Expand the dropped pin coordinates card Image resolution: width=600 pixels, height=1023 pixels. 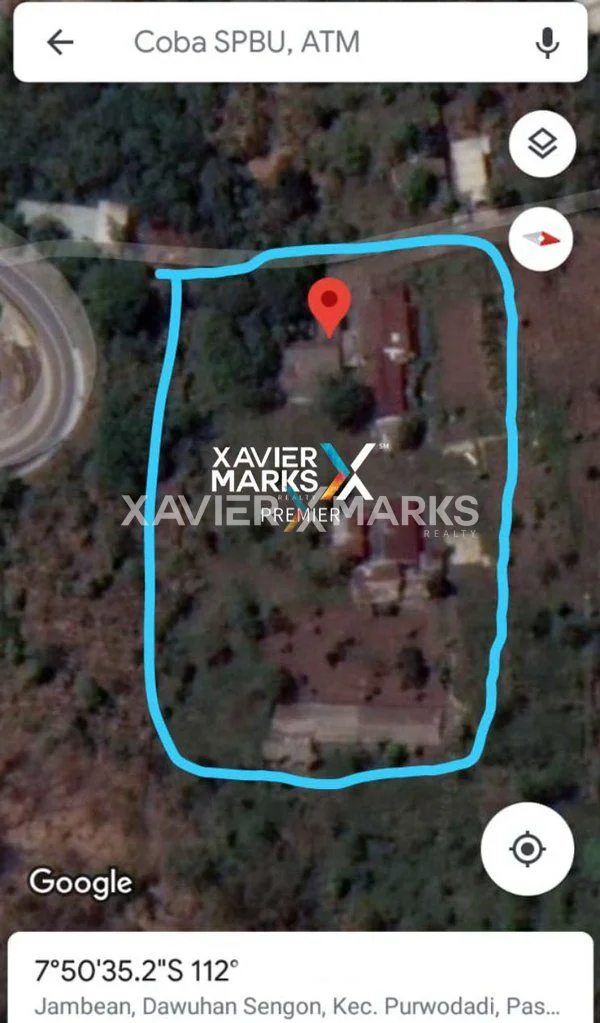[300, 984]
